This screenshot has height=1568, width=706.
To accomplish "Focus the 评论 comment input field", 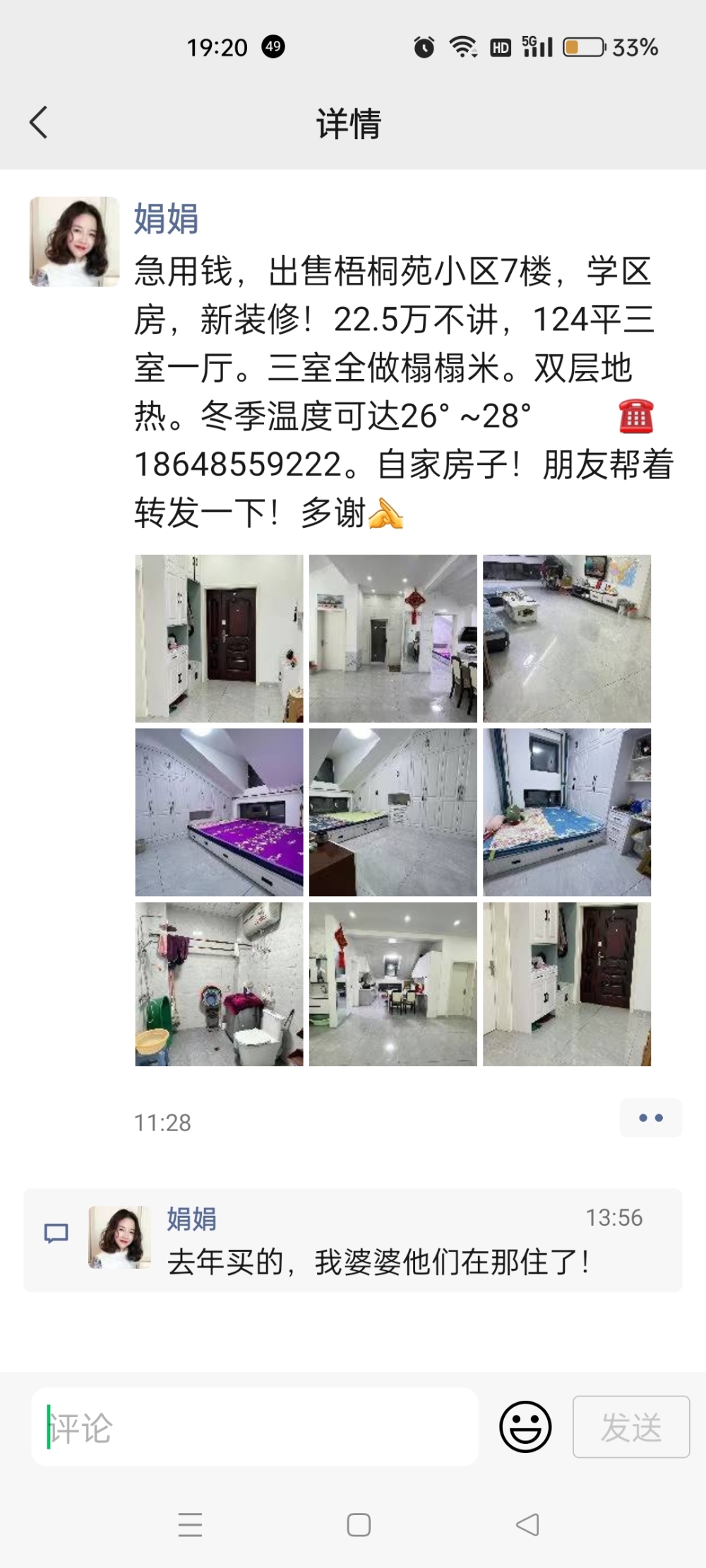I will (254, 1427).
